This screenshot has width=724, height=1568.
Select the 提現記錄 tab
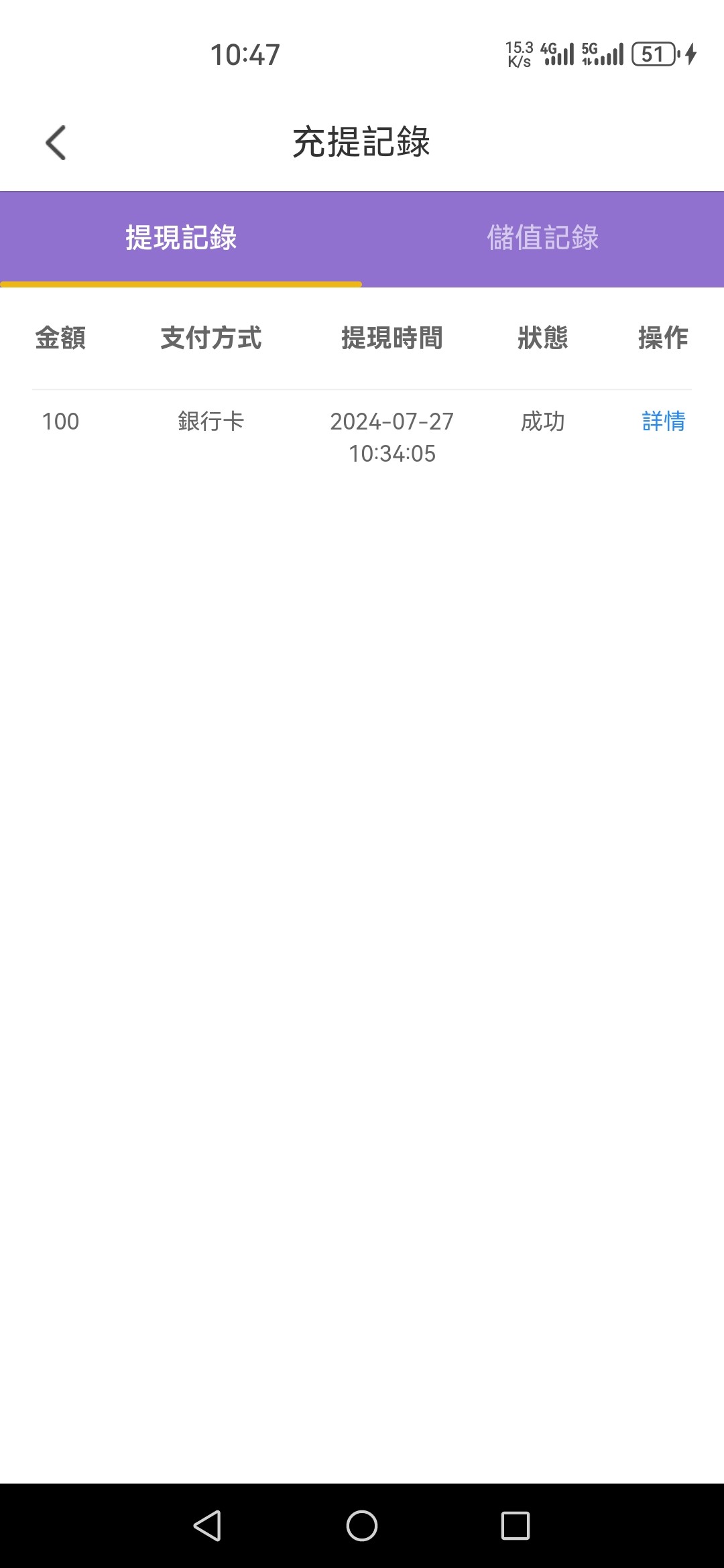tap(181, 237)
